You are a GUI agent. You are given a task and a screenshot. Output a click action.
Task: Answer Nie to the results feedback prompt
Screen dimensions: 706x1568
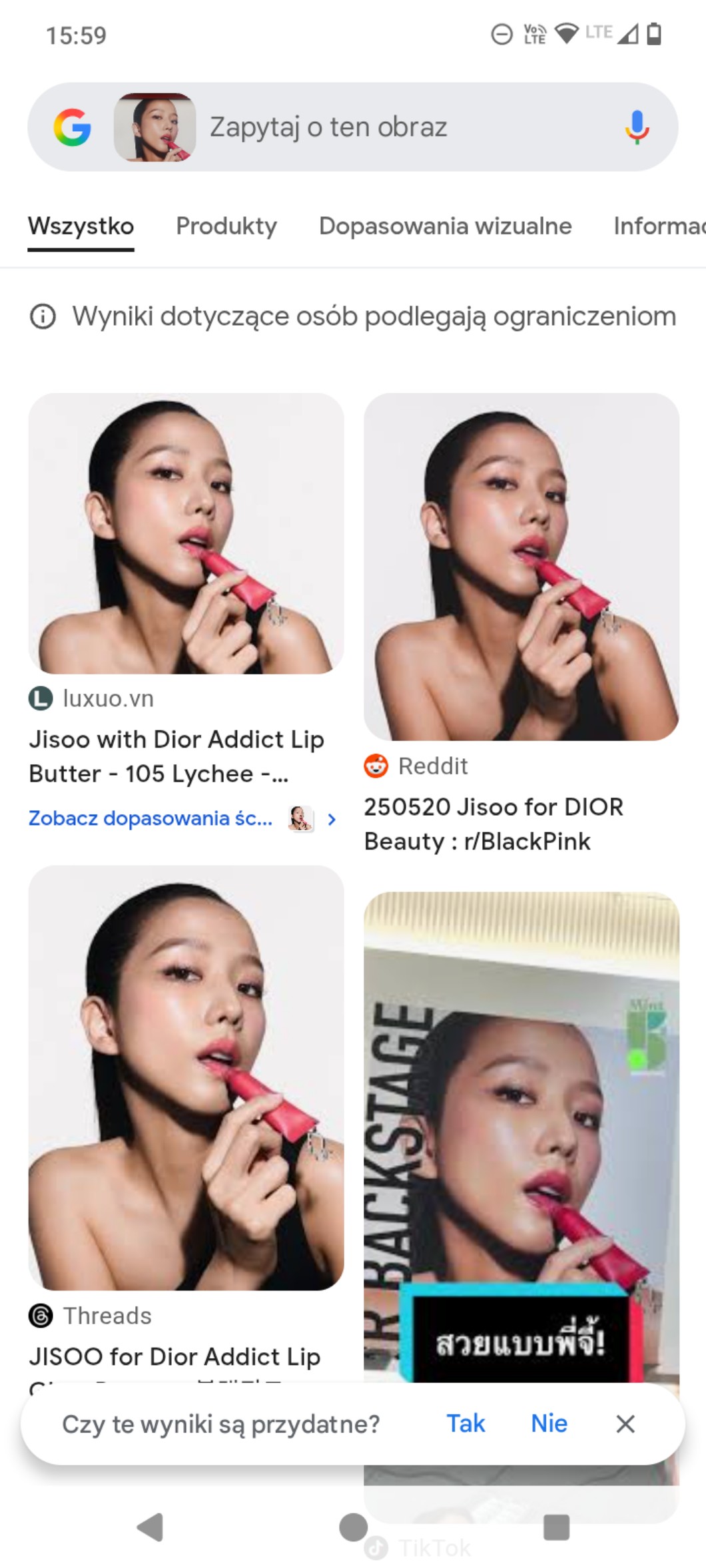point(549,1424)
